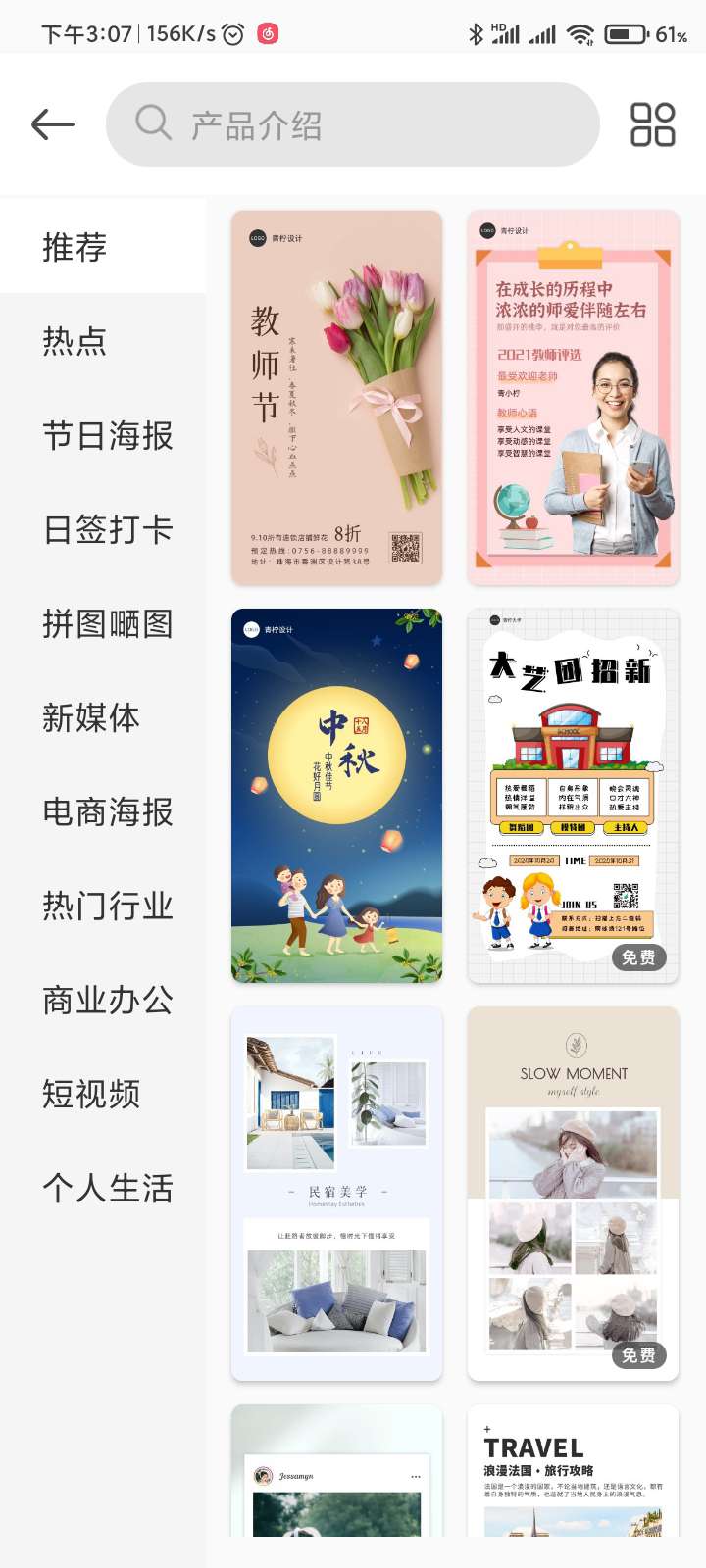Screen dimensions: 706x1568
Task: Select the 拼图晒图 category
Action: 107,623
